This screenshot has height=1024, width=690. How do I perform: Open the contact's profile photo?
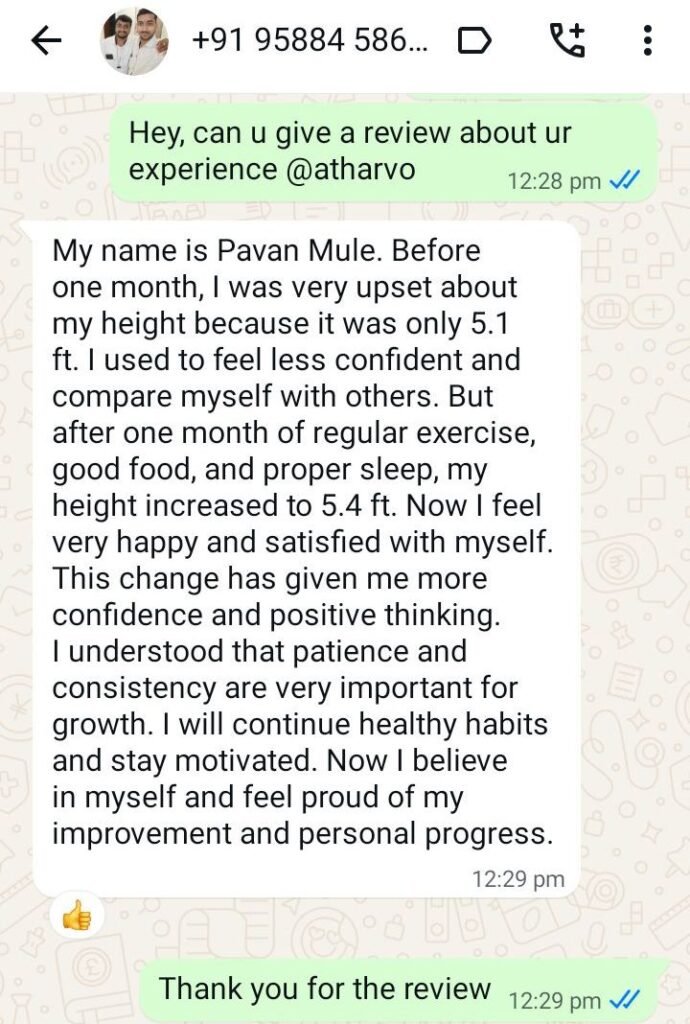(134, 41)
